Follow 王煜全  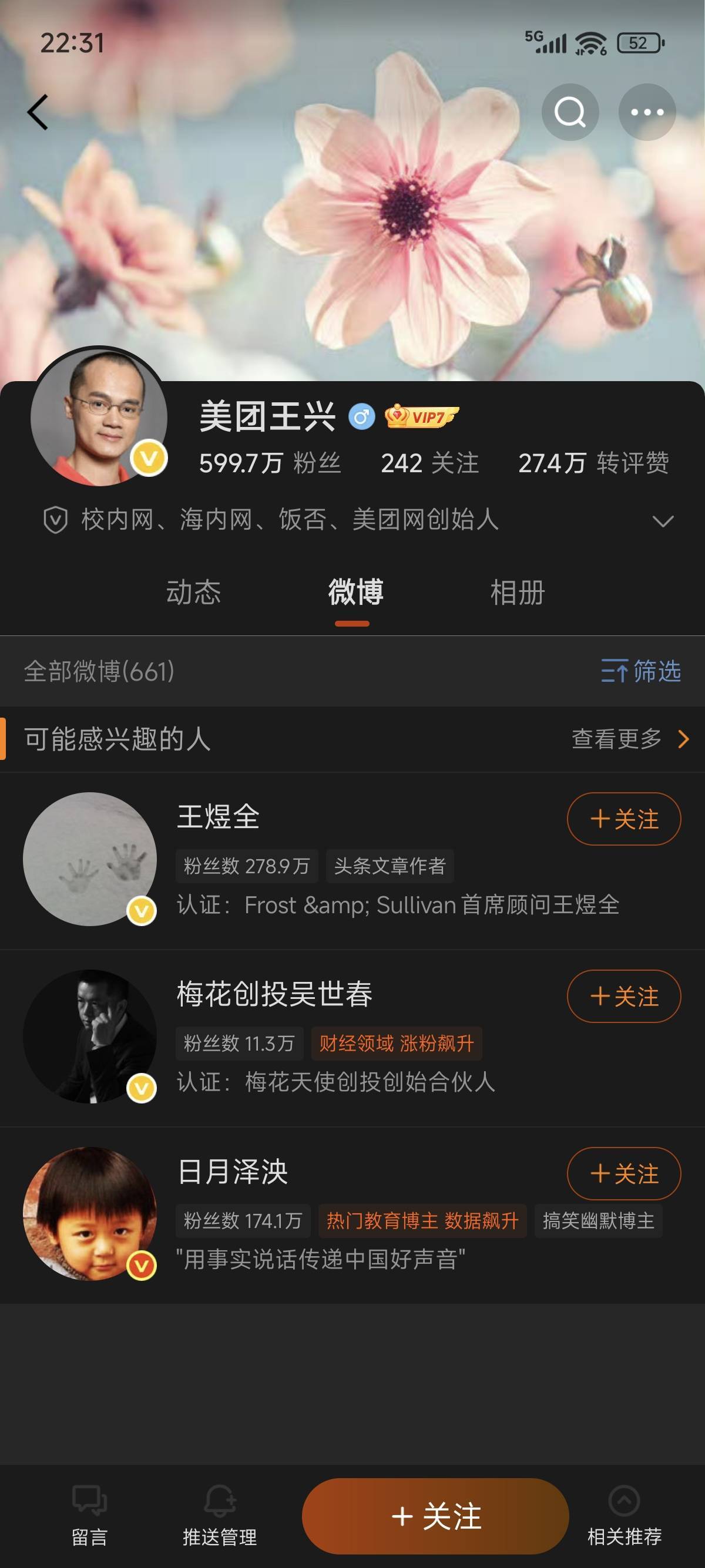point(624,819)
